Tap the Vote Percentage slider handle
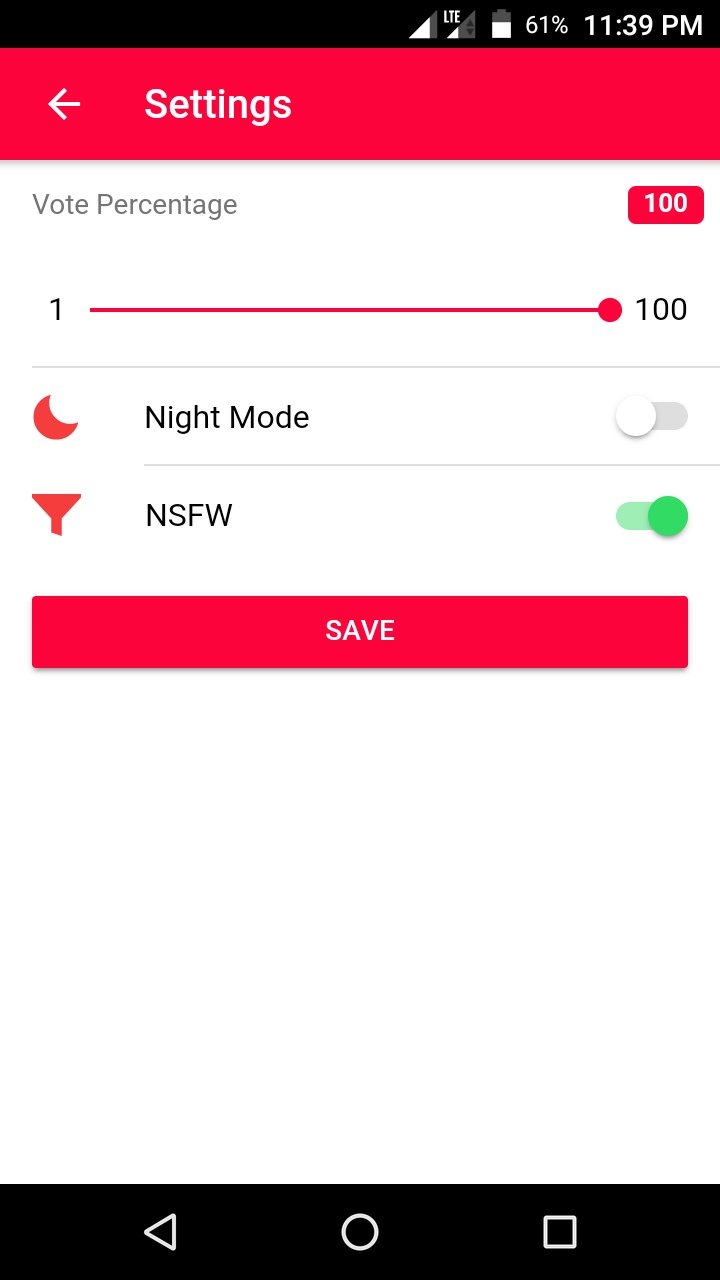Screen dimensions: 720x1280 (610, 310)
